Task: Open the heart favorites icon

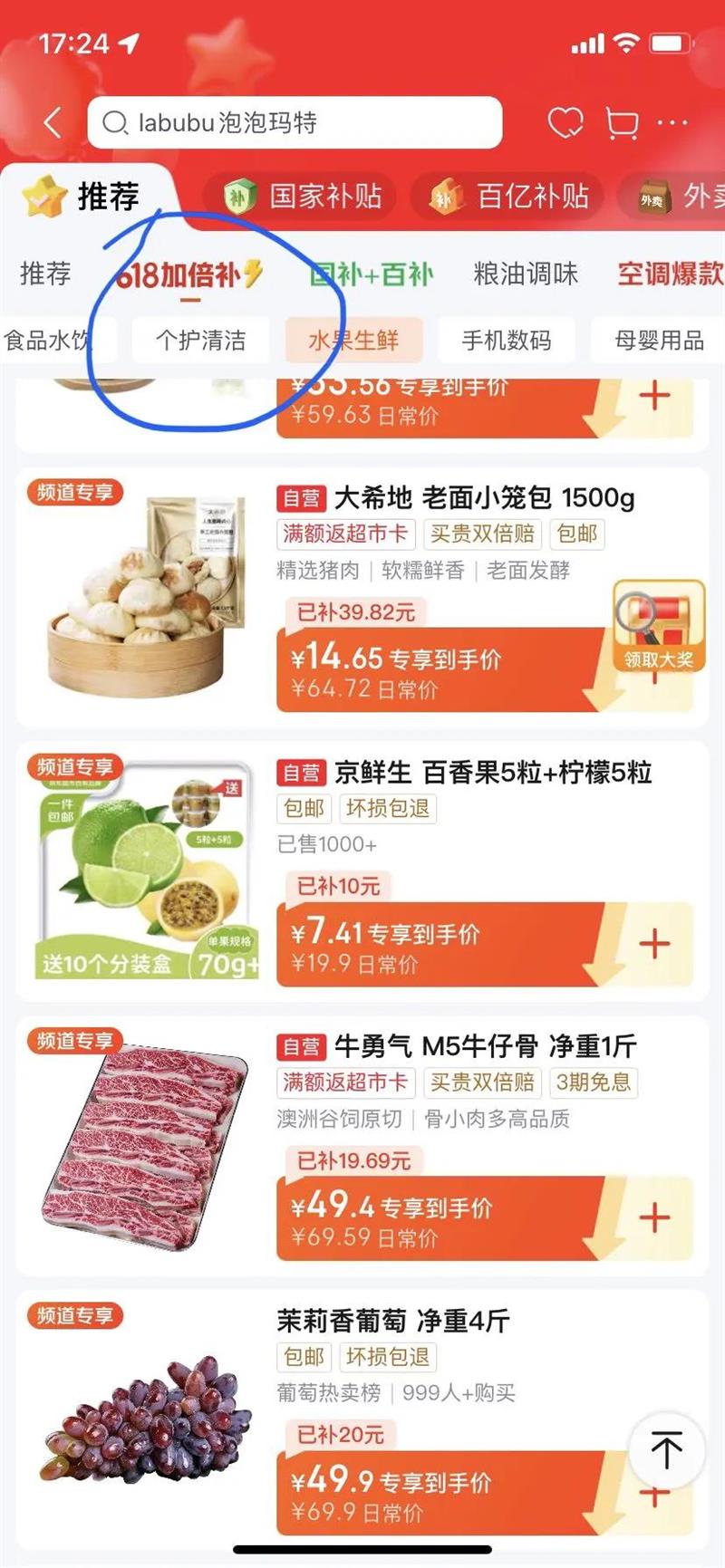Action: 565,122
